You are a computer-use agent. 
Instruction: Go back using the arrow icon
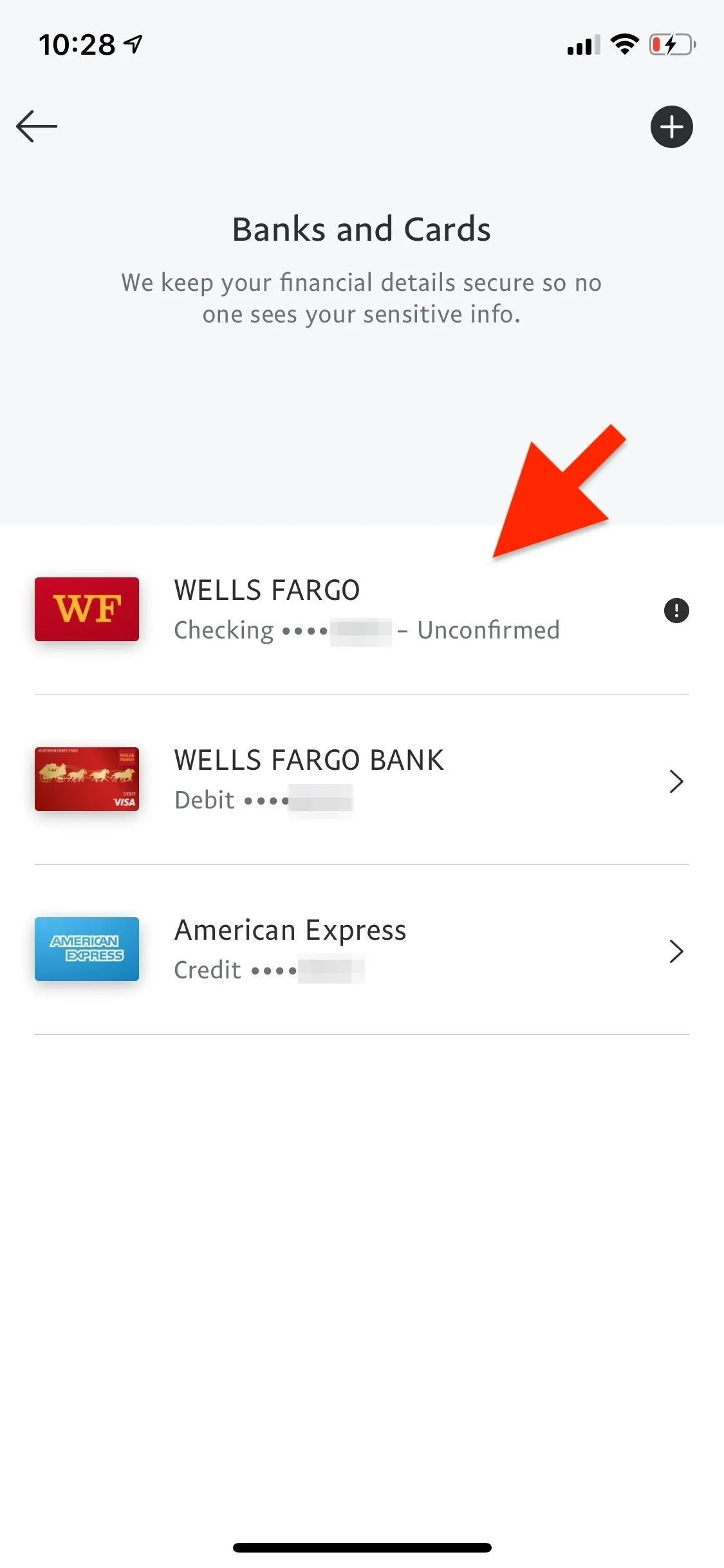(x=37, y=126)
